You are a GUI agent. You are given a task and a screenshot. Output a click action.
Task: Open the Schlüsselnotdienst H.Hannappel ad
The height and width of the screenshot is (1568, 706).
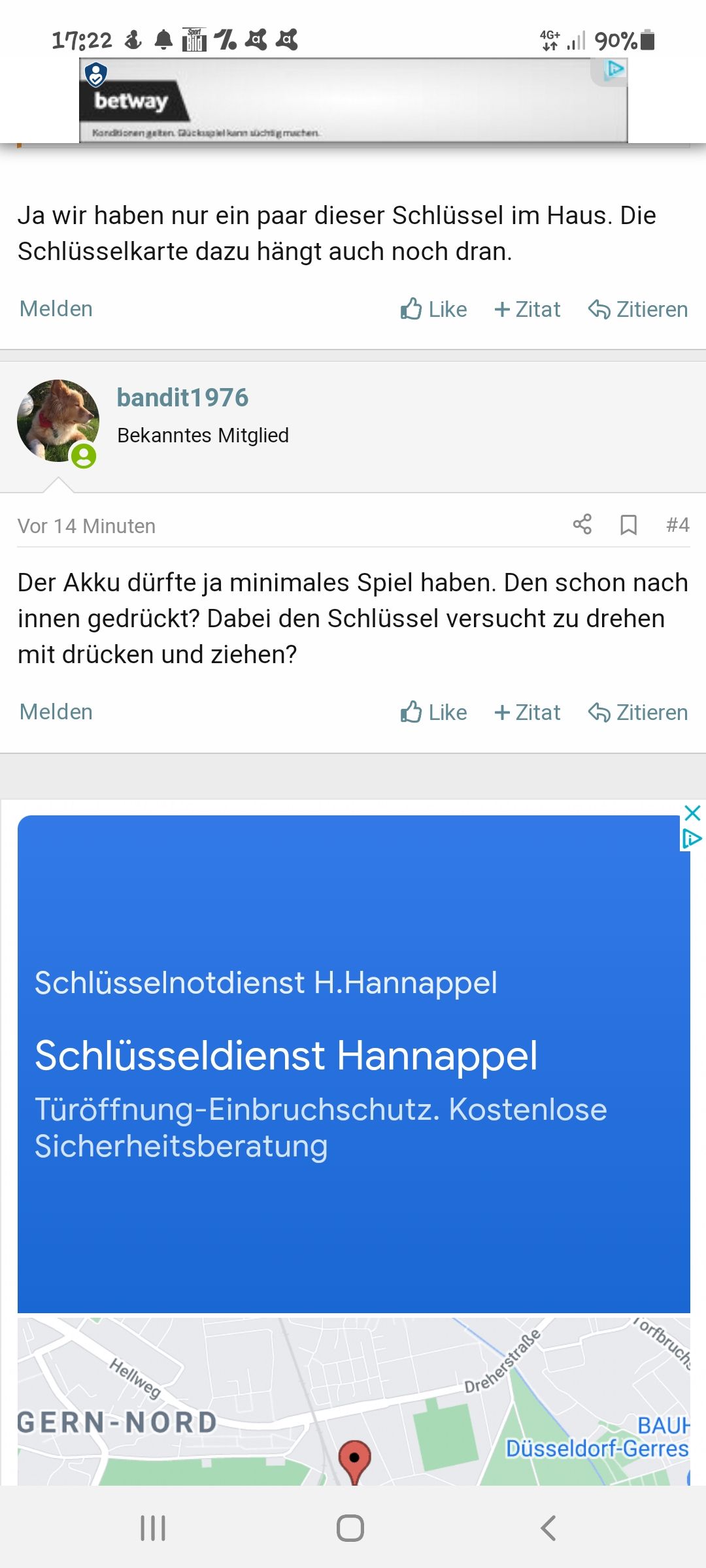click(x=353, y=1058)
